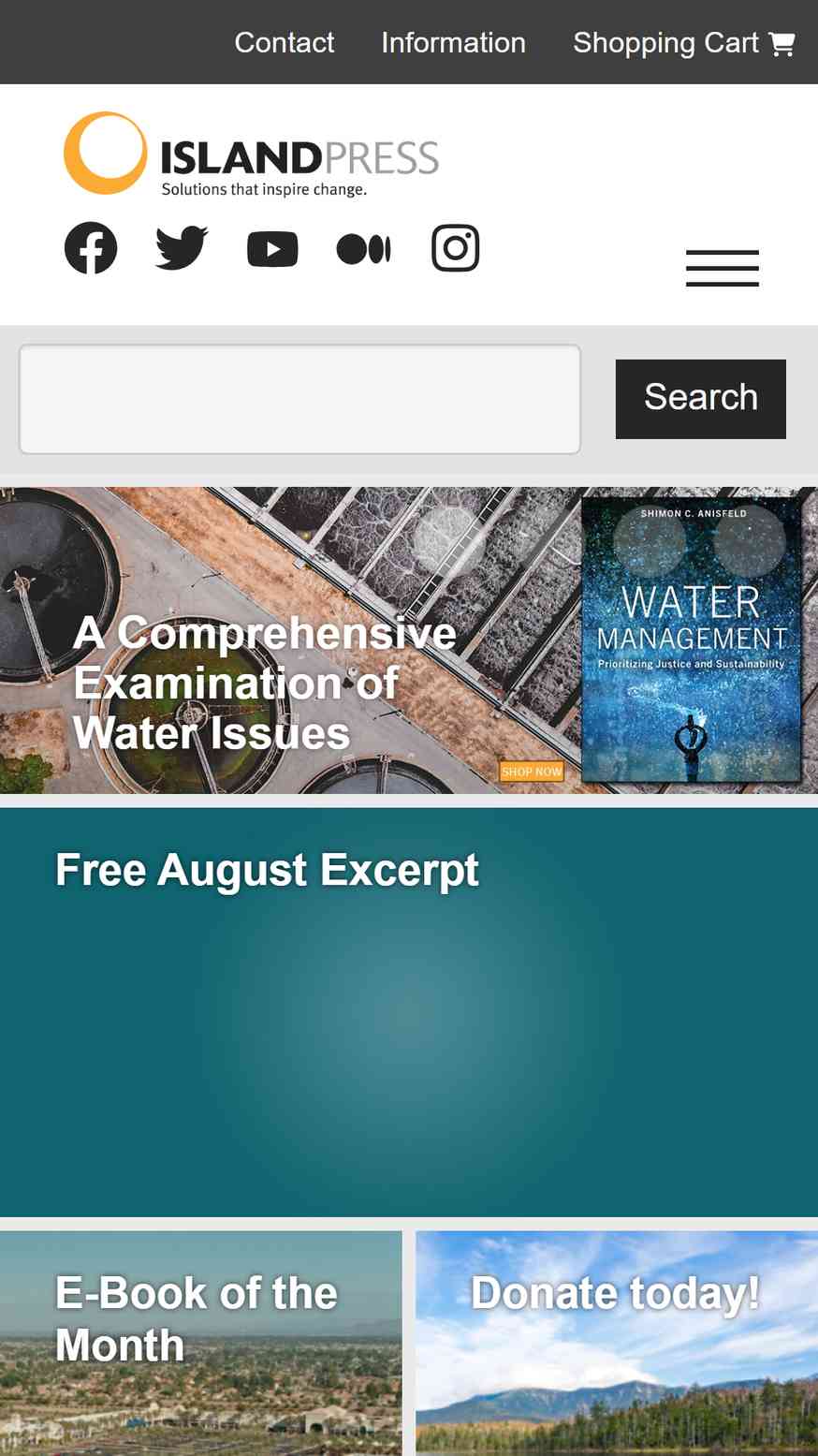Open E-Book of the Month tile
Screen dimensions: 818x1456
[x=200, y=1343]
